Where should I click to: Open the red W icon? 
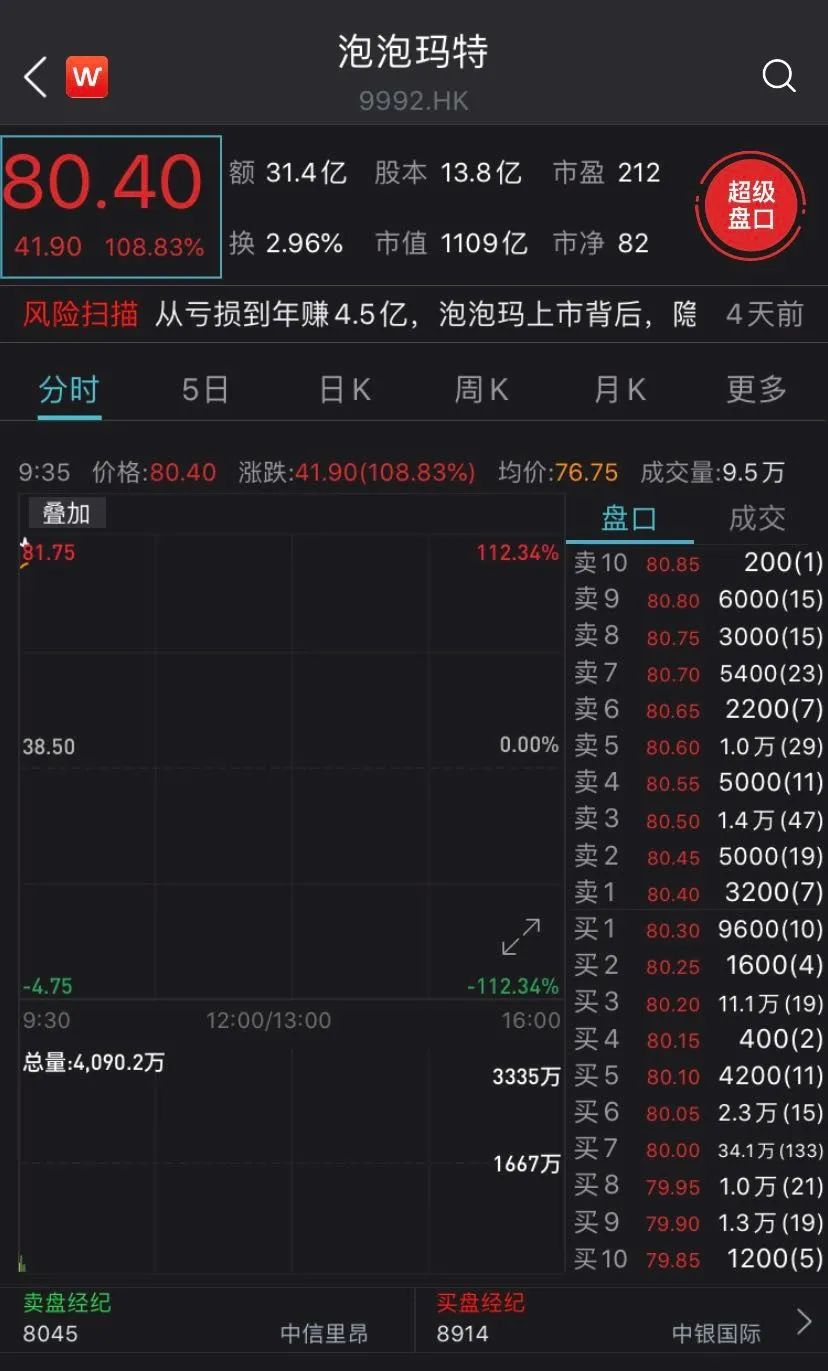pyautogui.click(x=87, y=77)
